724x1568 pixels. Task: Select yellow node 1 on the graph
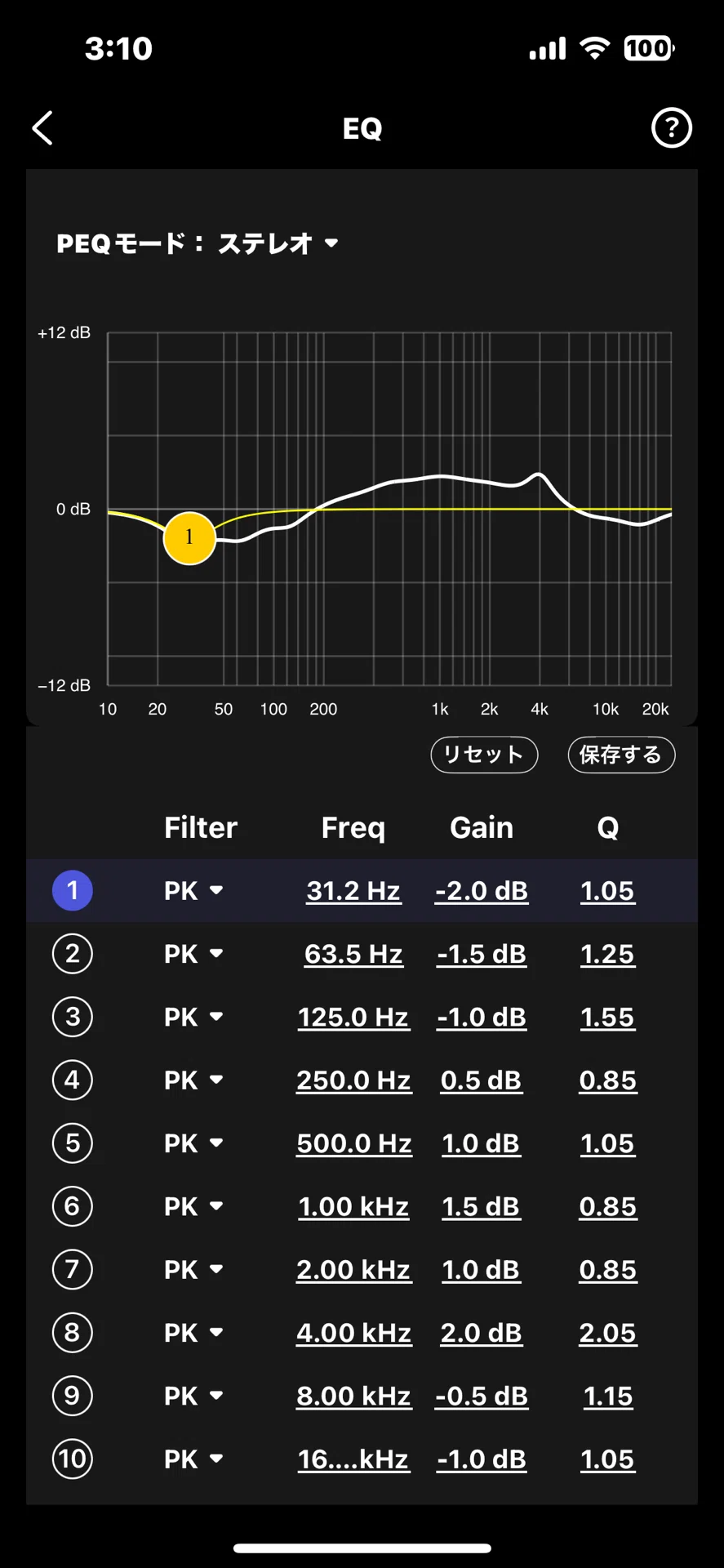pyautogui.click(x=189, y=537)
